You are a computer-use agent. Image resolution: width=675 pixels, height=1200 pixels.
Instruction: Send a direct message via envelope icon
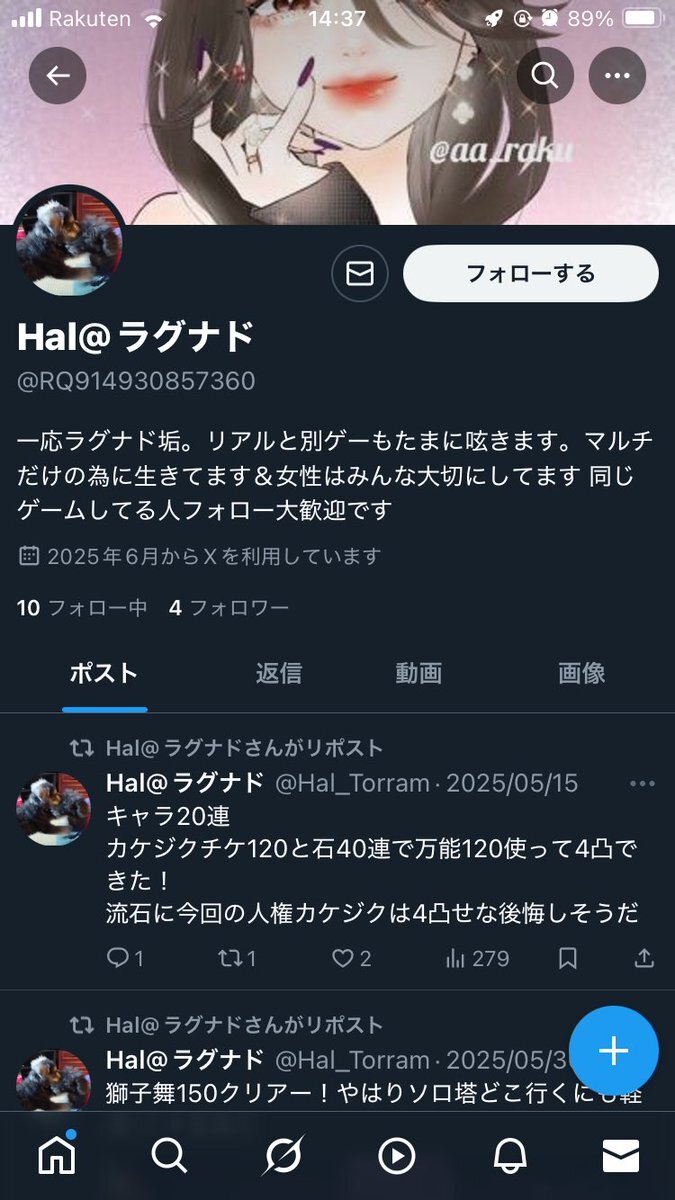click(359, 273)
